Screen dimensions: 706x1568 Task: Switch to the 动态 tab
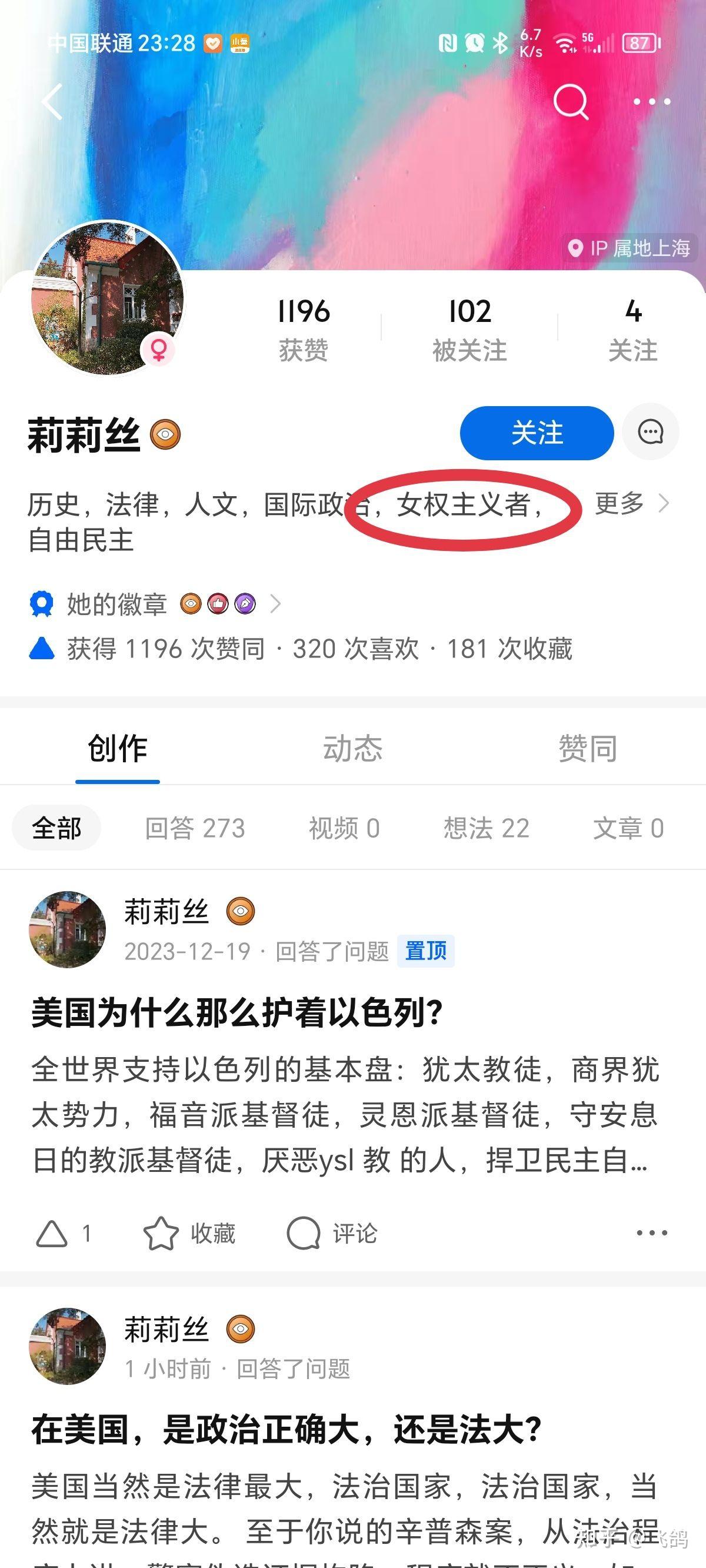(x=352, y=748)
